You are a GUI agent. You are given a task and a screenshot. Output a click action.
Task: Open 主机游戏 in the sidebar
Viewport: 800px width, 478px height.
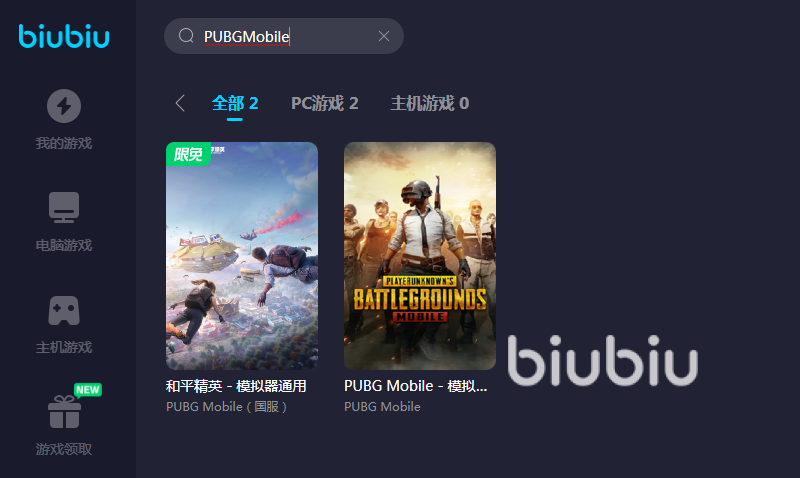(64, 322)
